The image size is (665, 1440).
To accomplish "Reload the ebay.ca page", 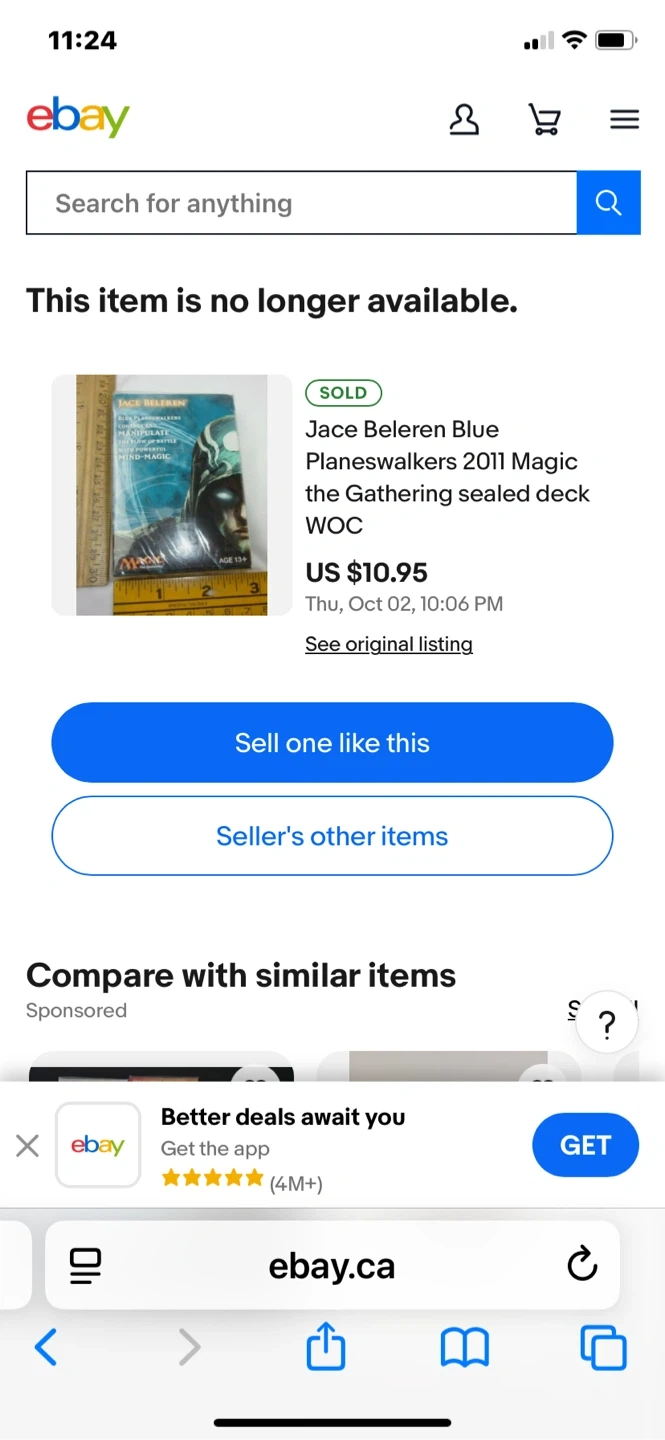I will pos(581,1266).
